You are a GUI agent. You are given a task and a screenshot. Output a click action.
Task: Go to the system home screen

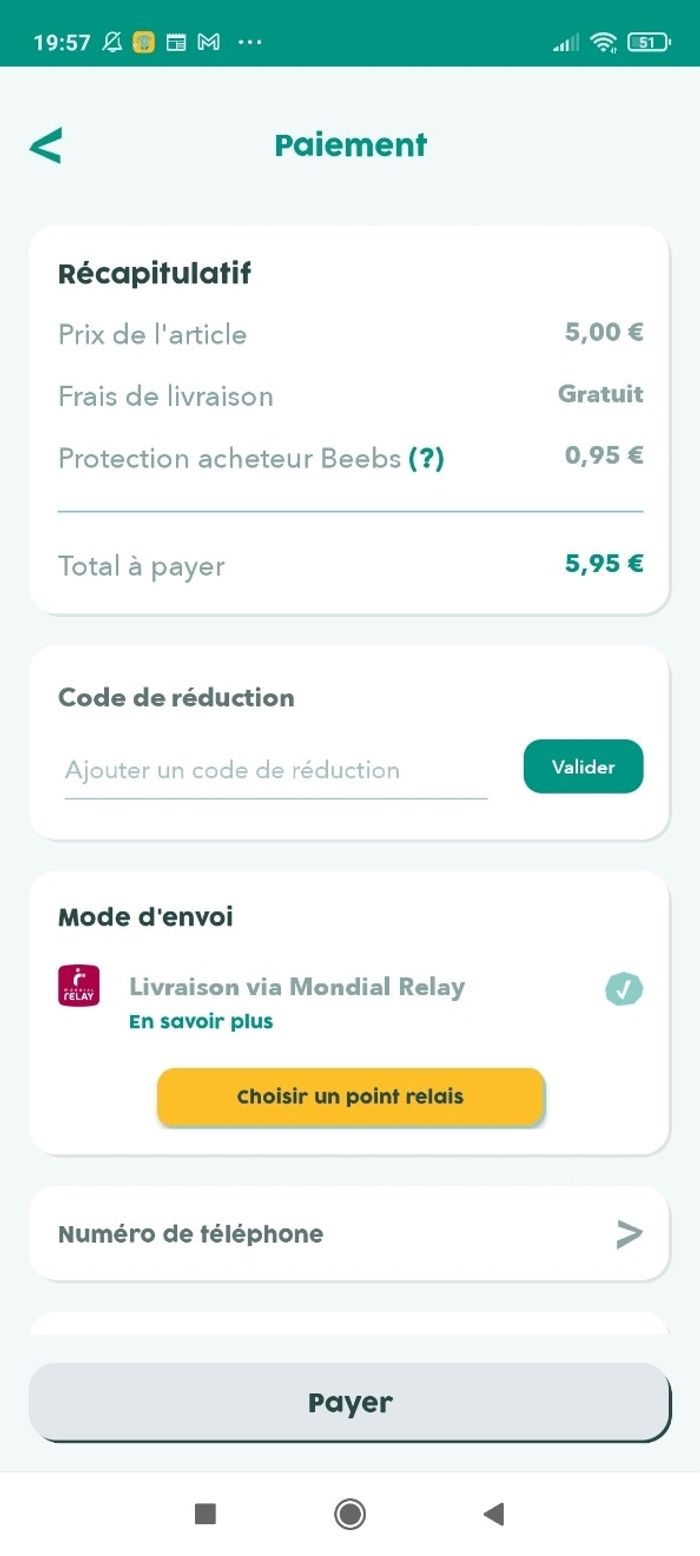coord(350,1514)
